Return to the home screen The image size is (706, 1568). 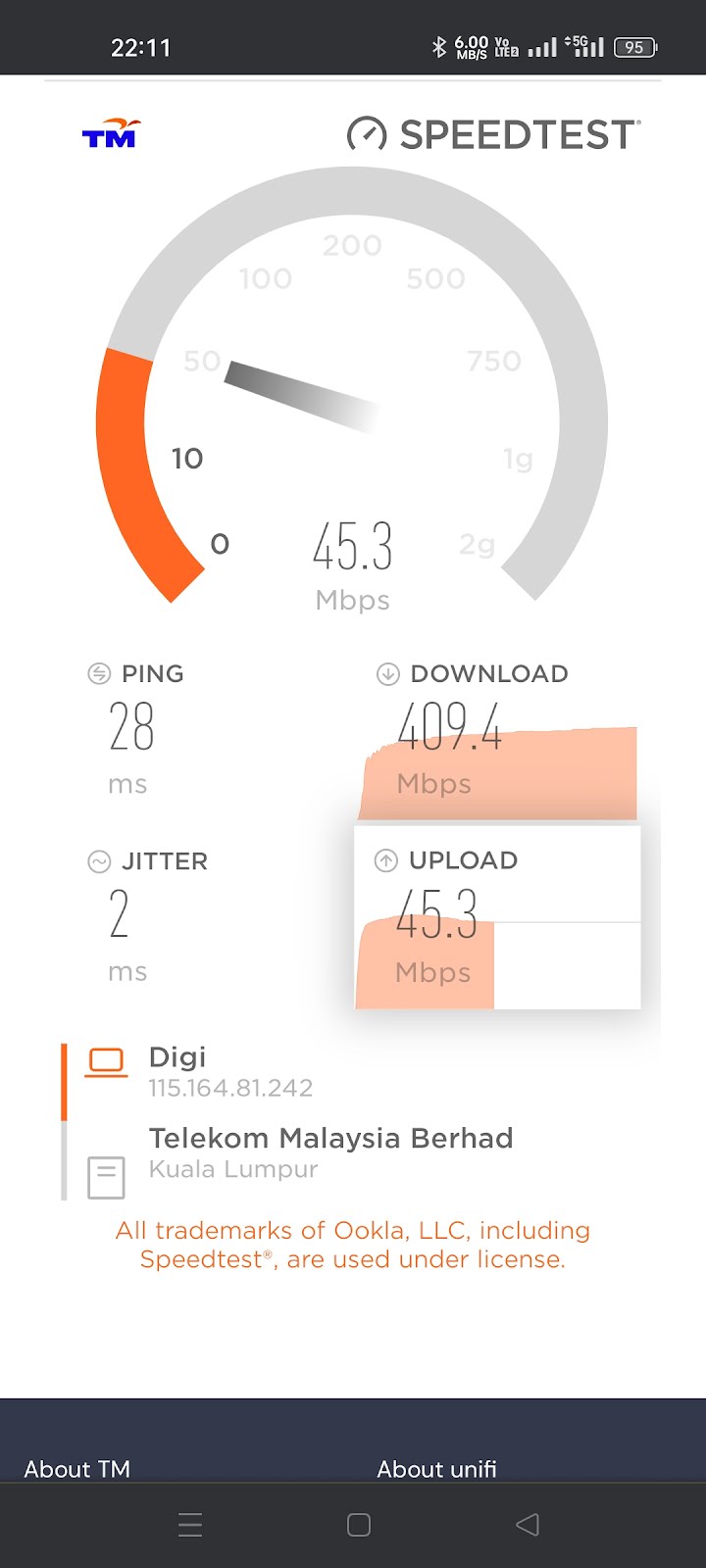click(359, 1525)
